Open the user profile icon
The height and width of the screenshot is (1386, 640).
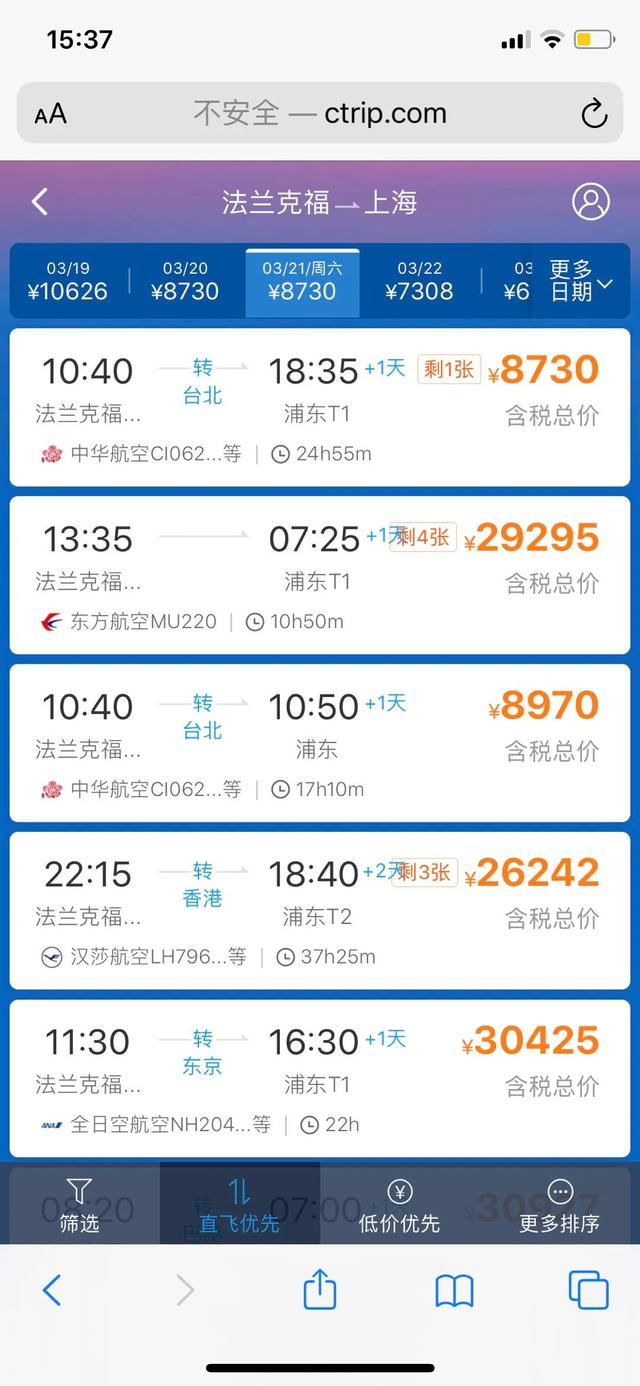(x=590, y=202)
